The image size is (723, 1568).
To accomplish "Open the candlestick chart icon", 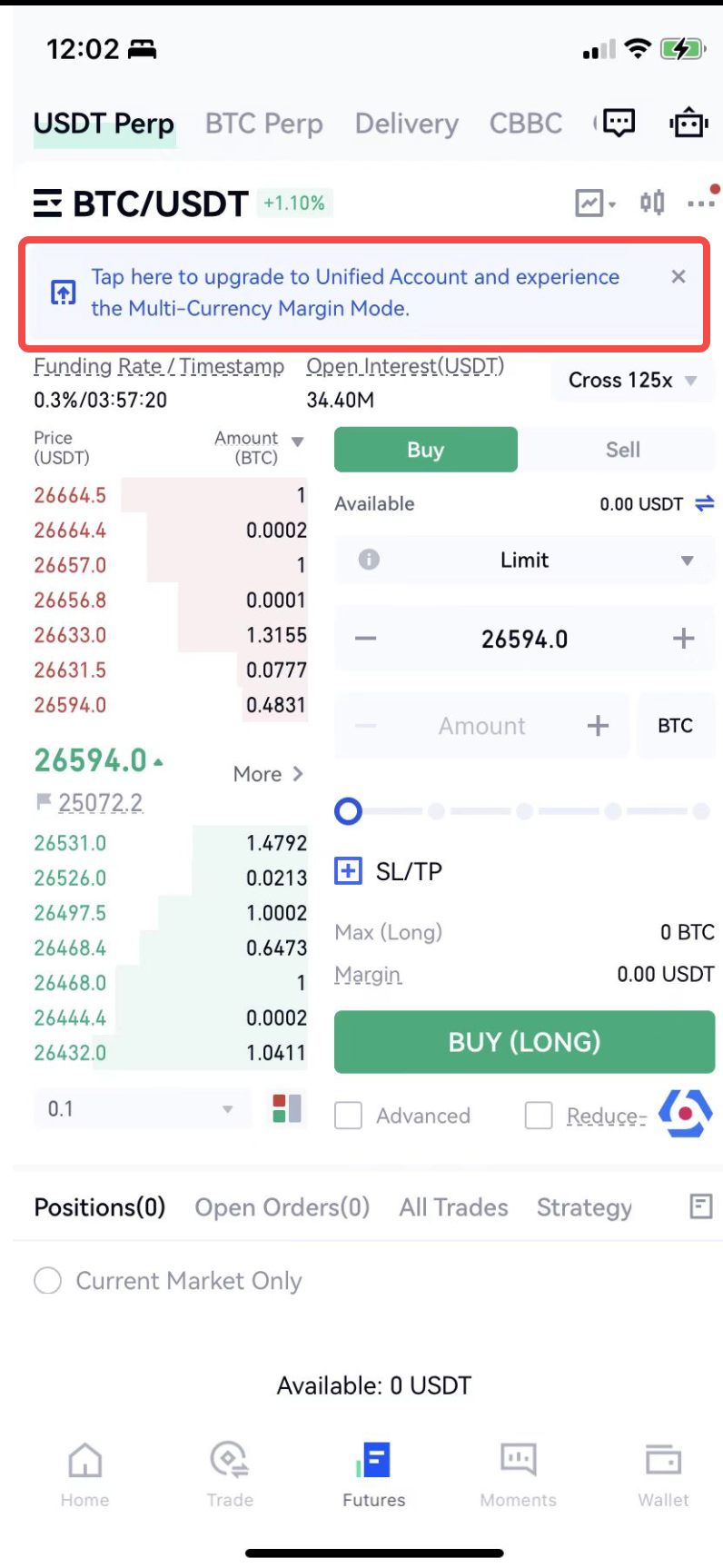I will pos(651,203).
